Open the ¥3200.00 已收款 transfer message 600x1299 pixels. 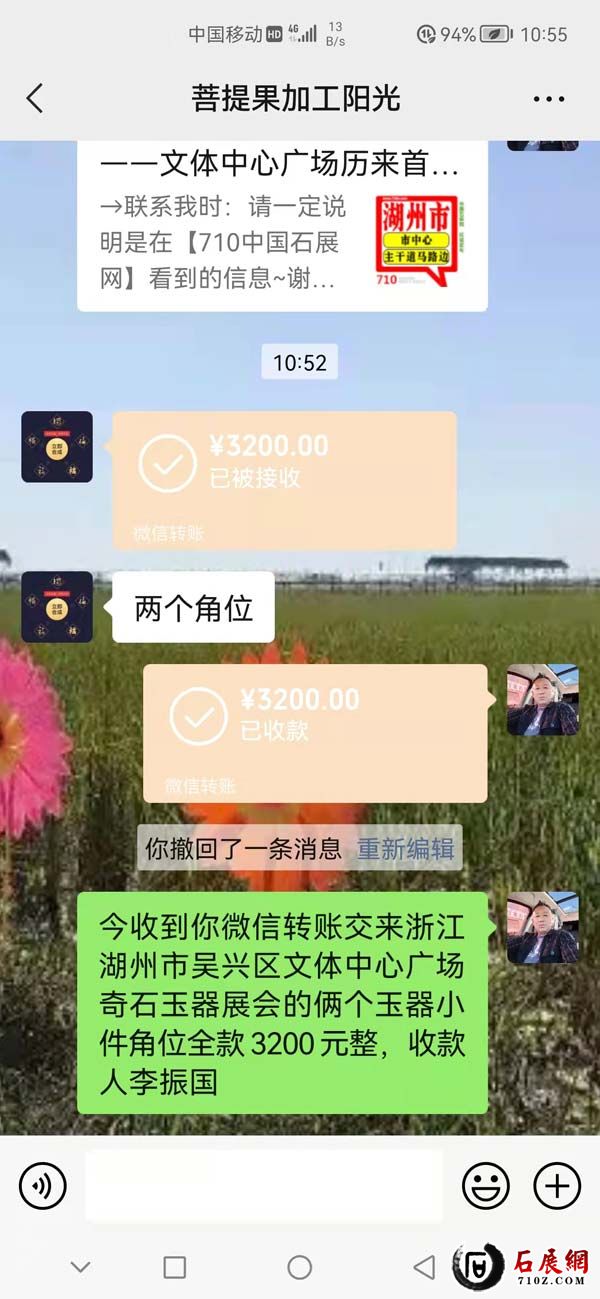[x=315, y=732]
